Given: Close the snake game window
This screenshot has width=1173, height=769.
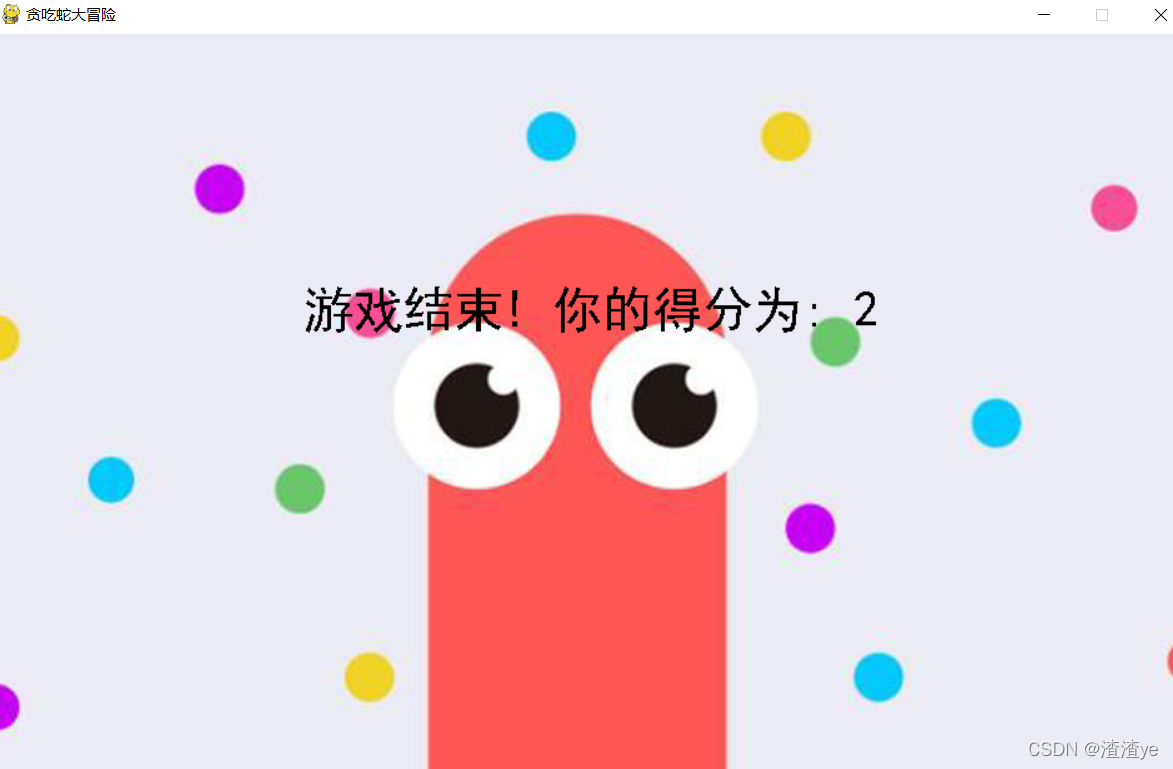Looking at the screenshot, I should coord(1160,15).
